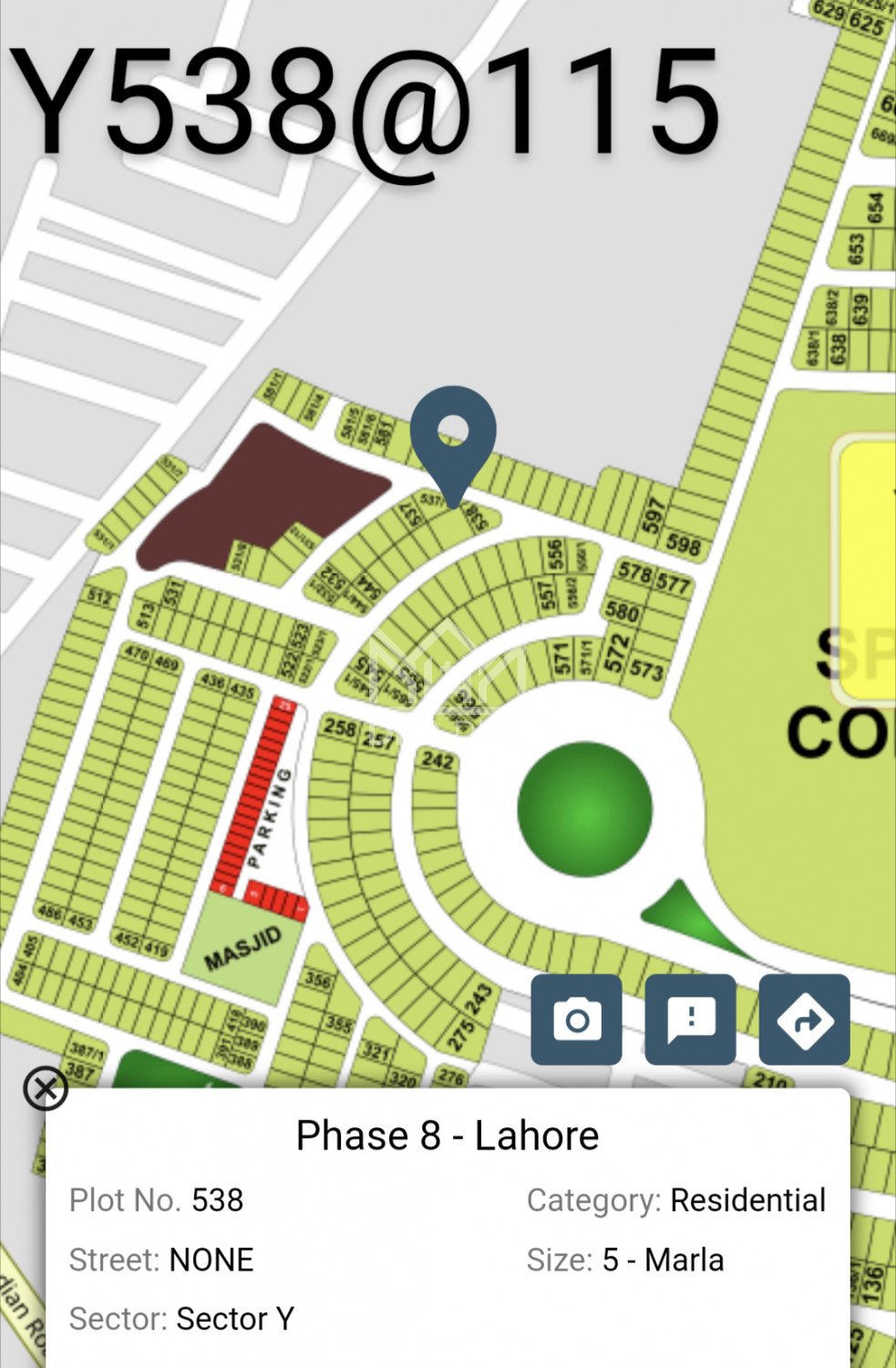Report an issue with this plot
Viewport: 896px width, 1368px height.
(690, 1020)
